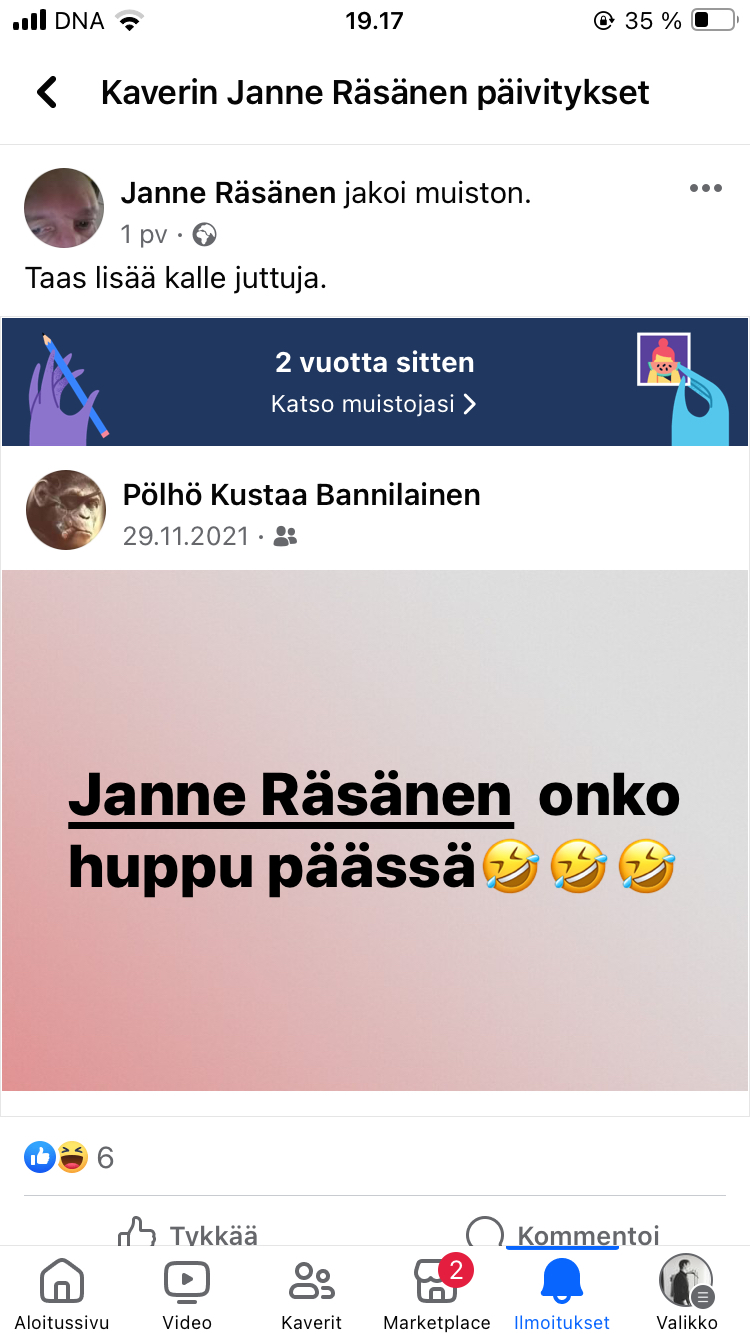
Task: Tap the tagged Janne Räsänen name in the post
Action: (x=290, y=797)
